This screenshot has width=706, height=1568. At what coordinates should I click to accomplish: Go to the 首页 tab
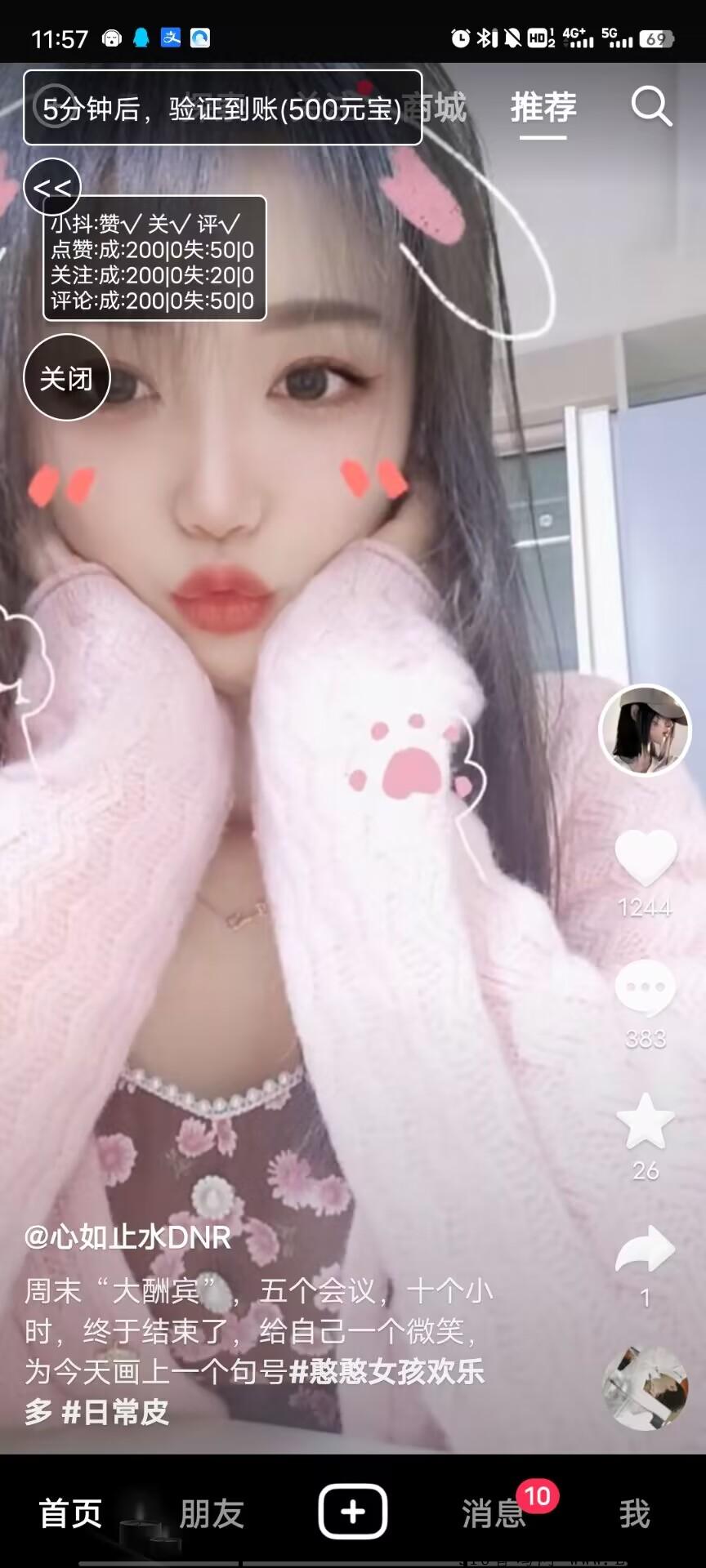pos(70,1513)
